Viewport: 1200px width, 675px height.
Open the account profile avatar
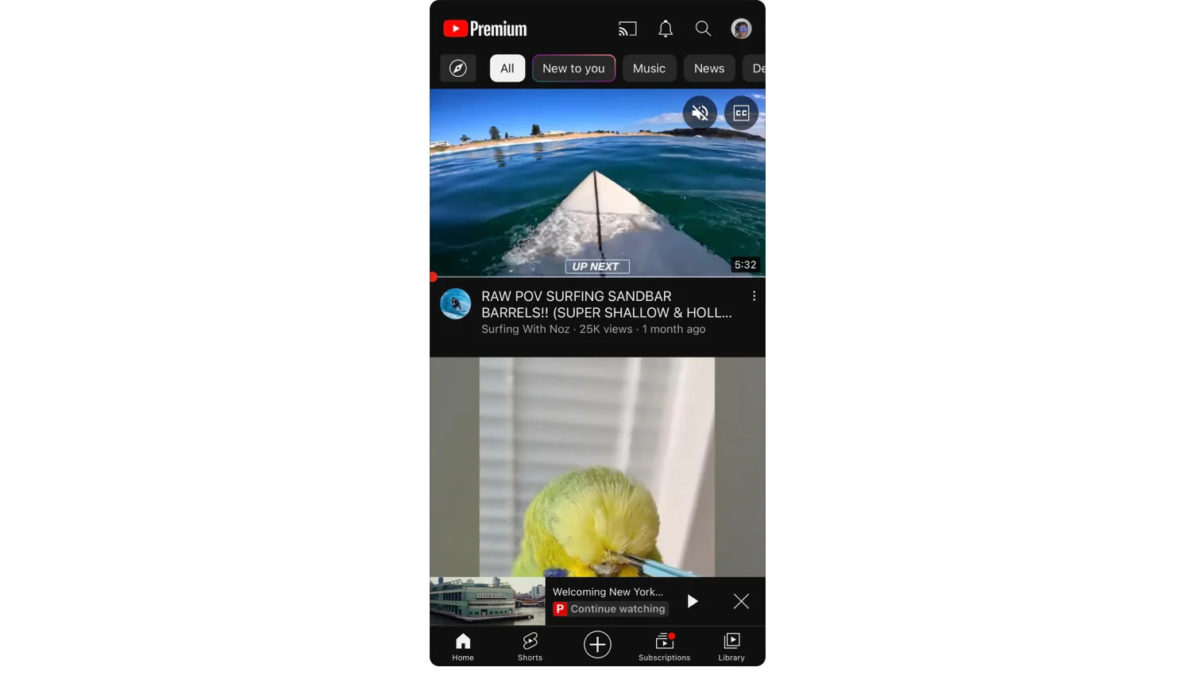pyautogui.click(x=741, y=29)
